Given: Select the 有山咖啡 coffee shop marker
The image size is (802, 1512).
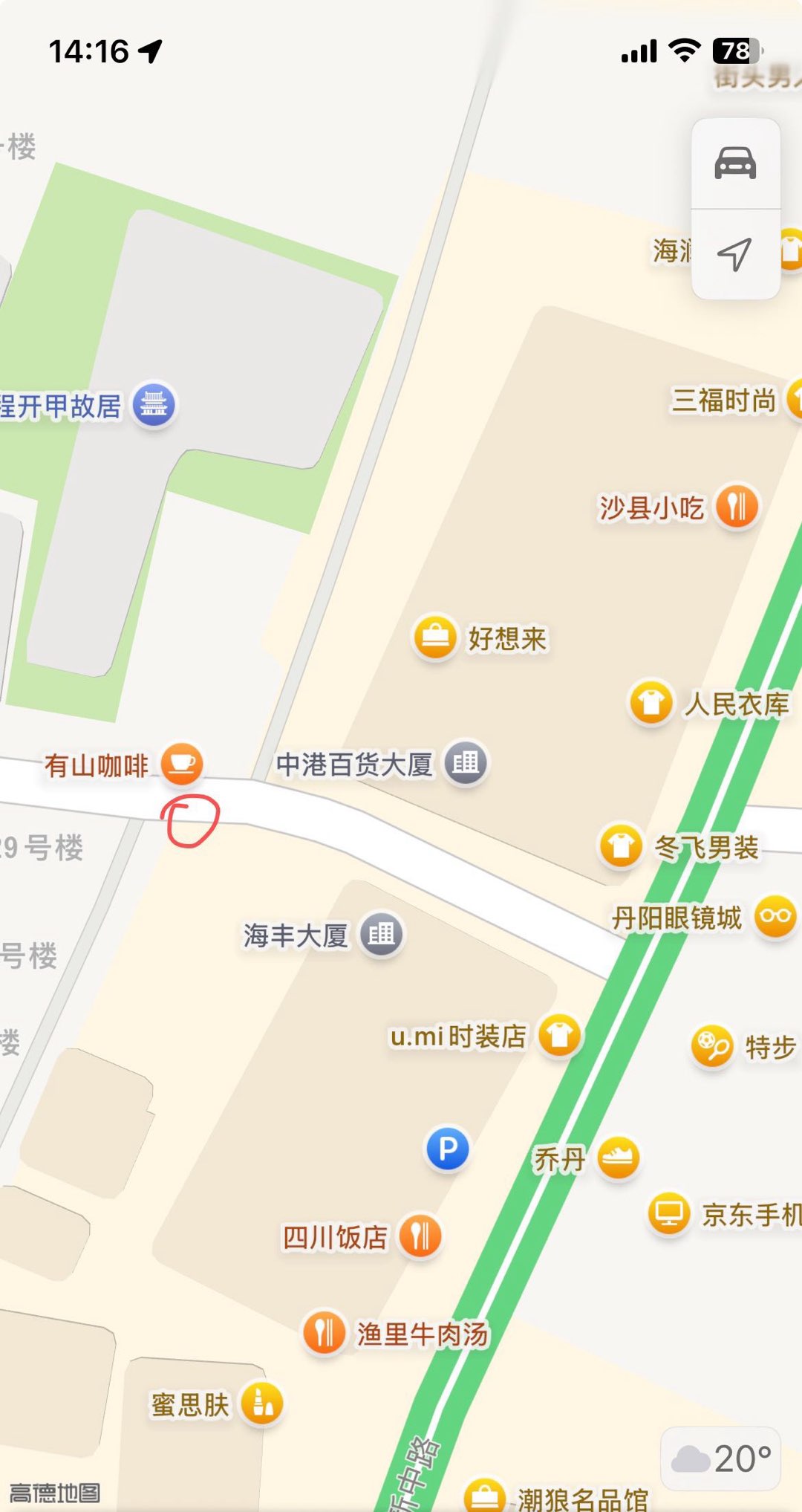Looking at the screenshot, I should [x=182, y=764].
